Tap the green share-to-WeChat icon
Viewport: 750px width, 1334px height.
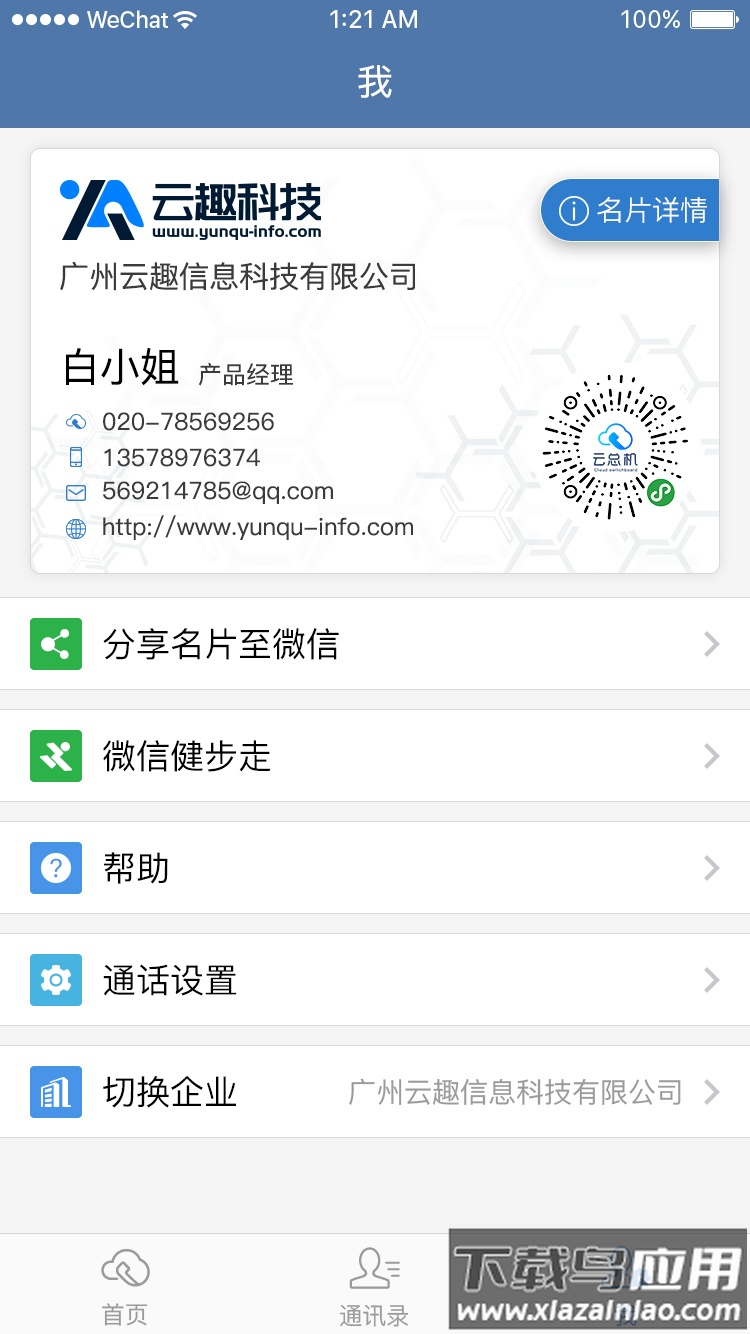tap(55, 644)
